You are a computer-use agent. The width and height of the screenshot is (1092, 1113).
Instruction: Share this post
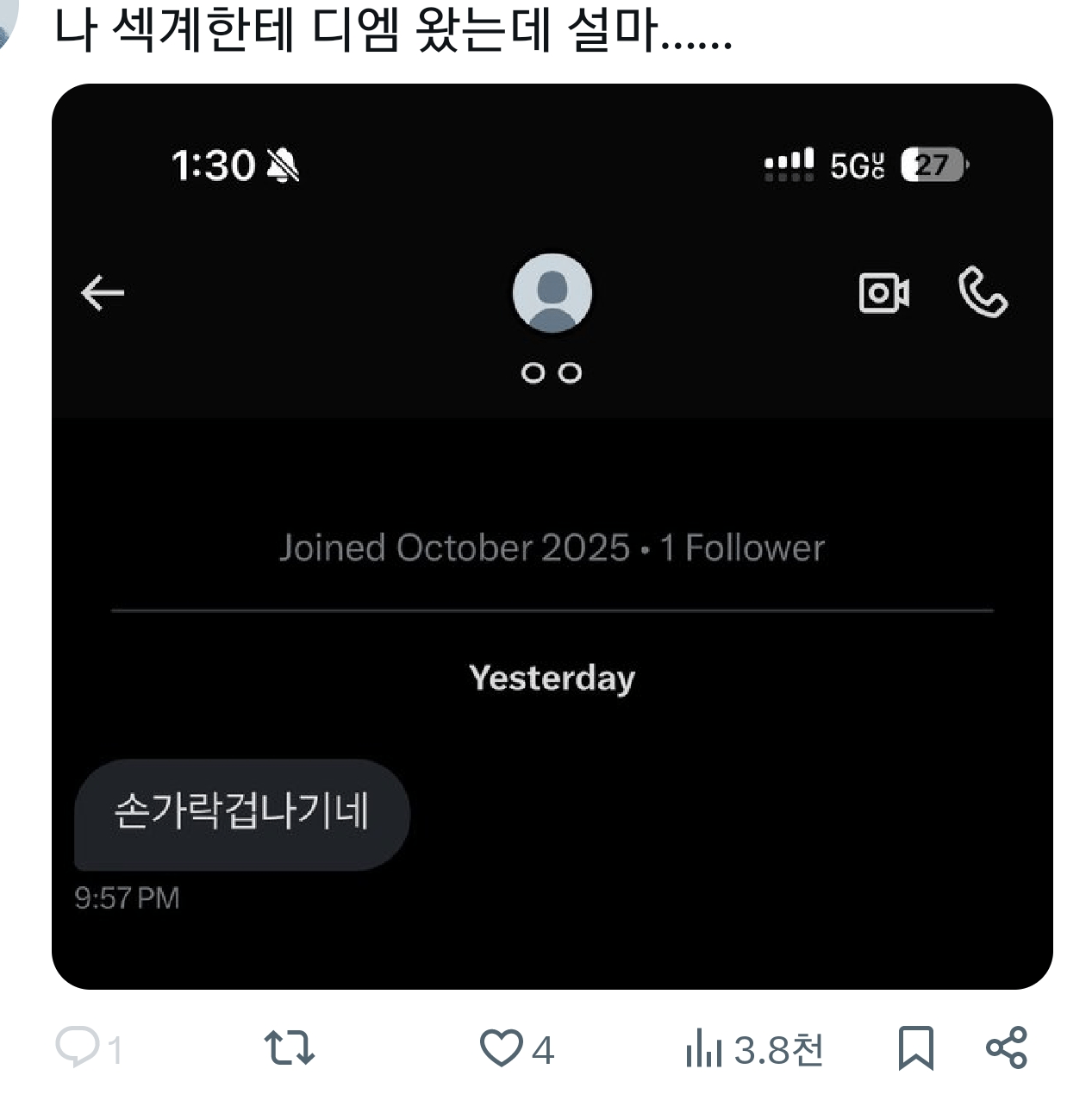pos(1007,1048)
